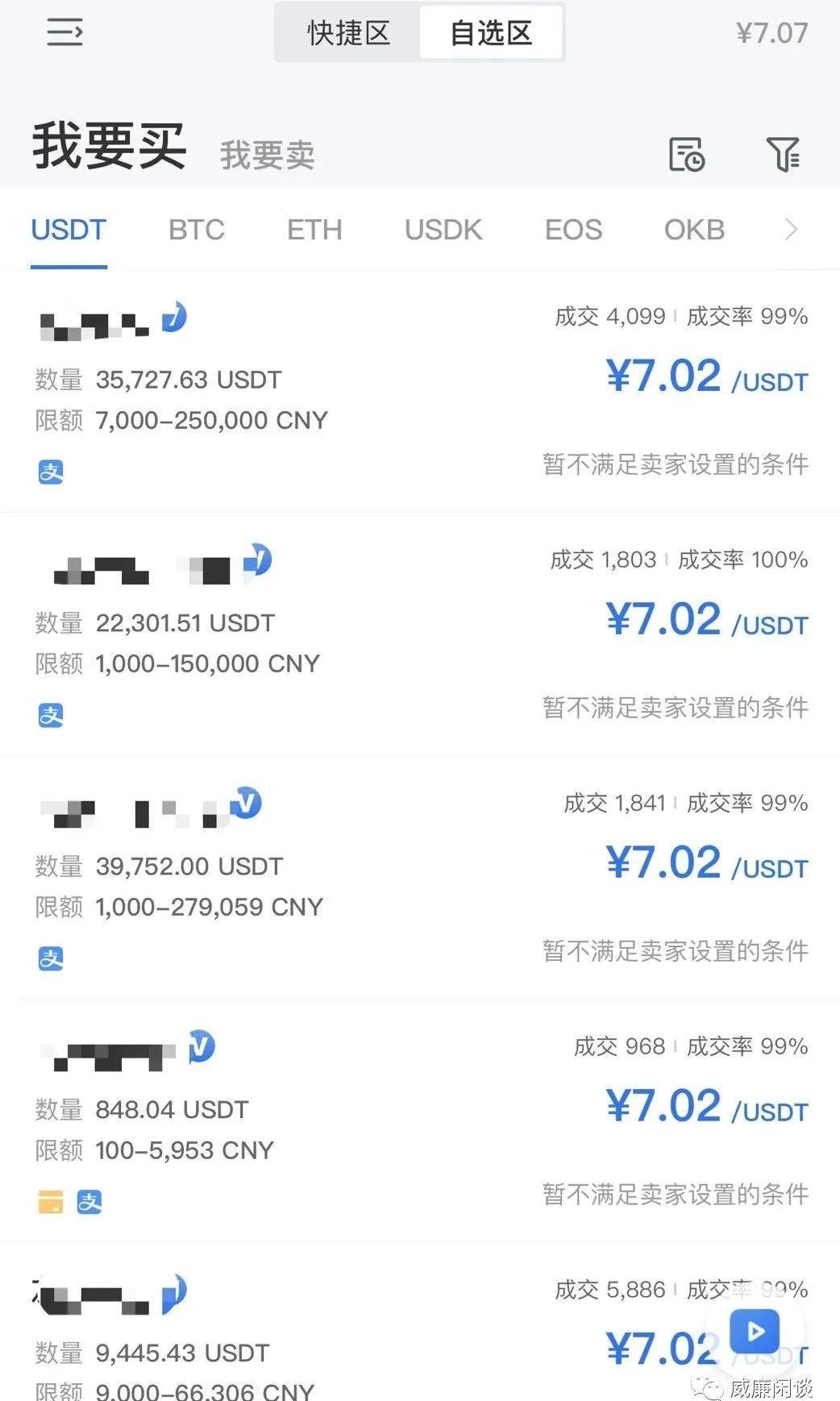Switch to the ETH tab

(x=314, y=230)
